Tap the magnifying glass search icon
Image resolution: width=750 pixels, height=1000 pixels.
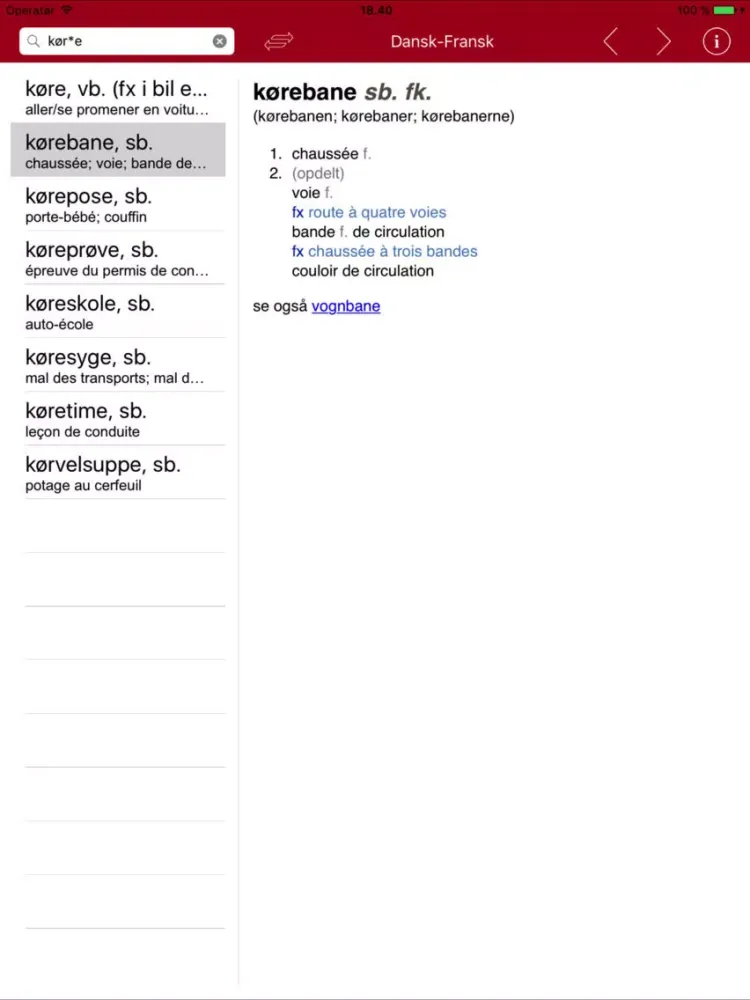point(32,41)
